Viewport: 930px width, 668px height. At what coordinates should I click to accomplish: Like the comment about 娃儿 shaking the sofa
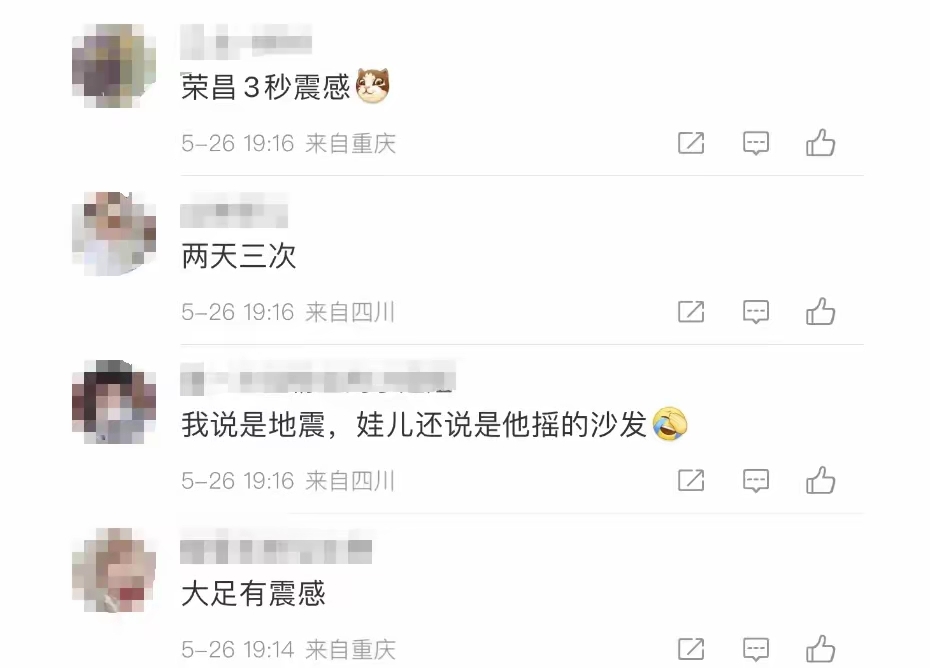click(x=820, y=481)
